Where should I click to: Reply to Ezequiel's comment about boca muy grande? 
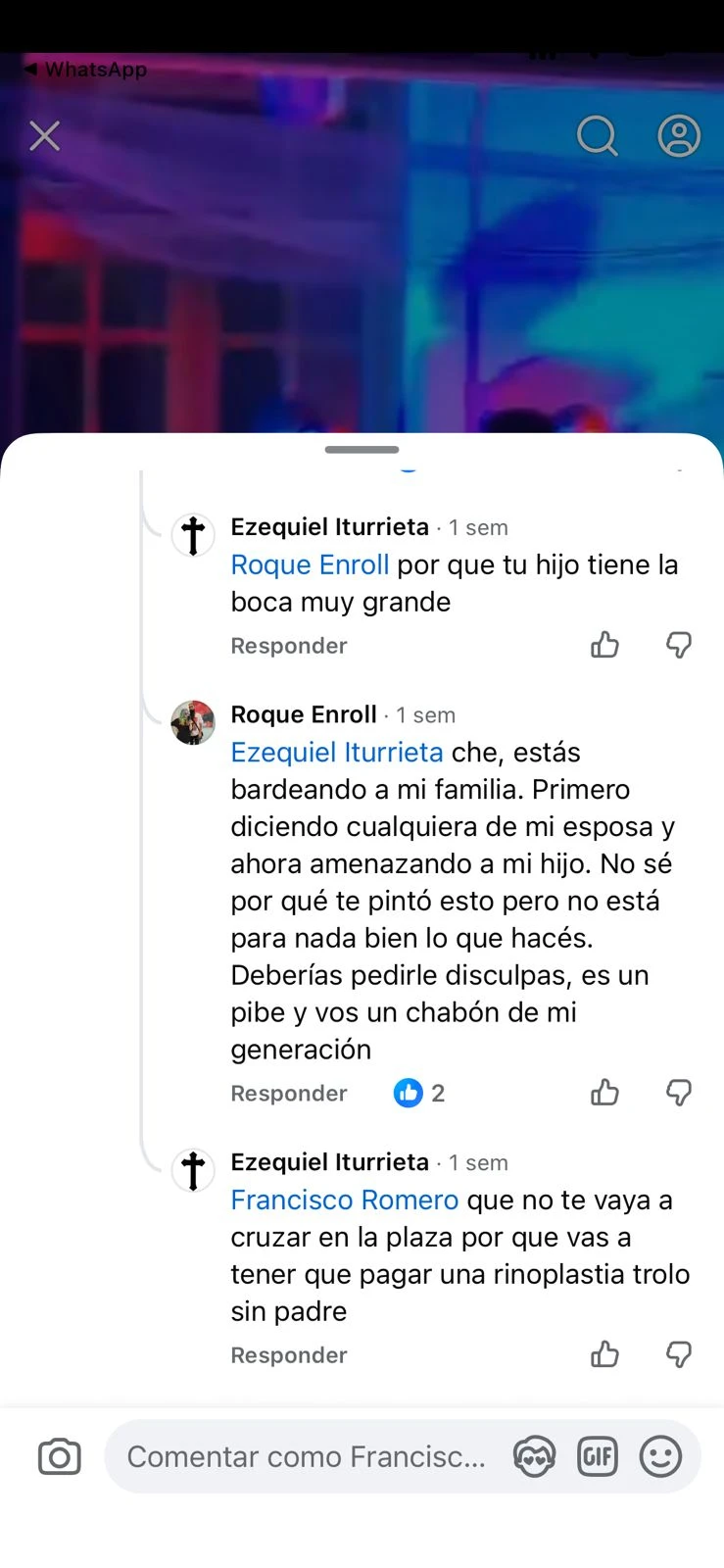tap(288, 646)
